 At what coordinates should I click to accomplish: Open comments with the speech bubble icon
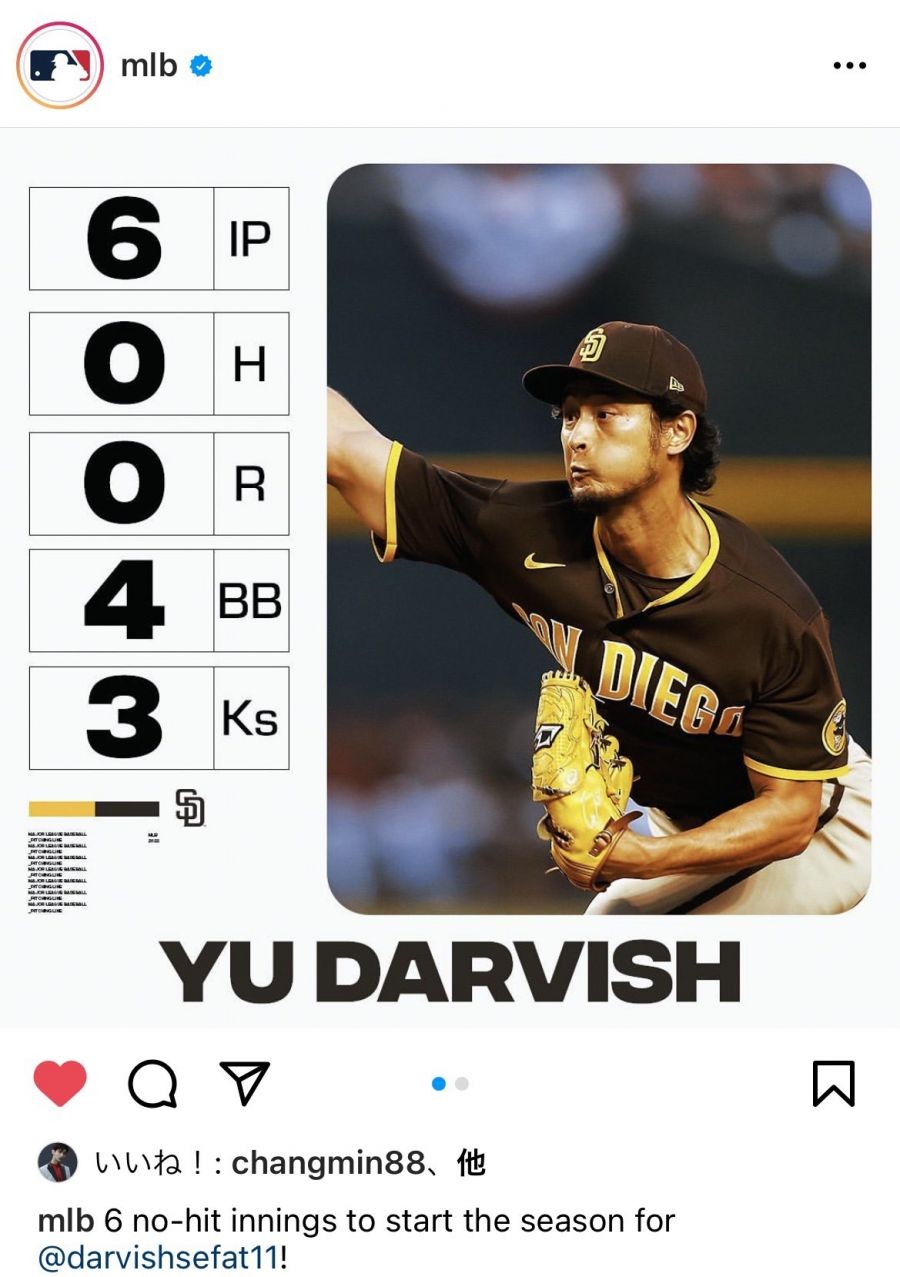pos(153,1083)
